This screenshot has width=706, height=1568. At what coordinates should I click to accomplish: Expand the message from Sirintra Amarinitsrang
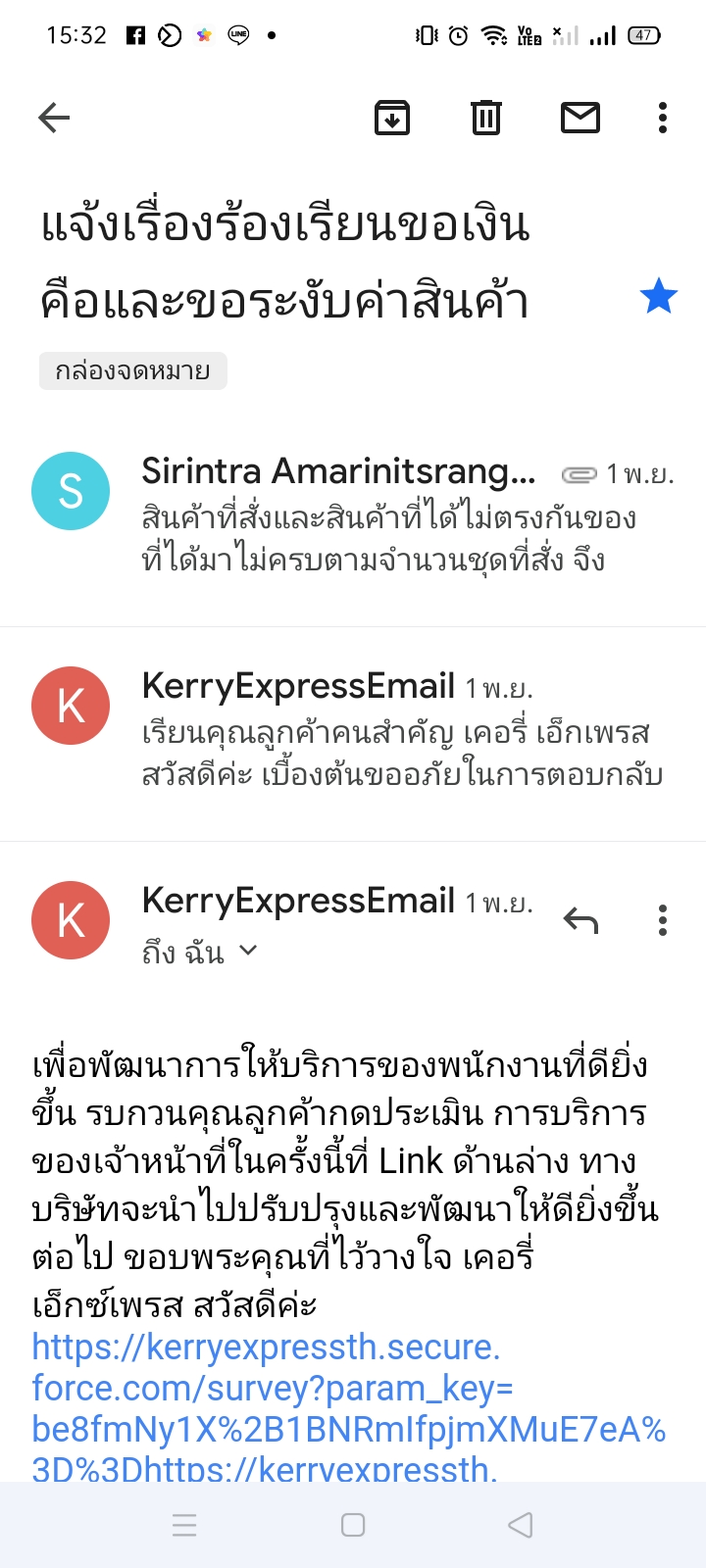[353, 515]
